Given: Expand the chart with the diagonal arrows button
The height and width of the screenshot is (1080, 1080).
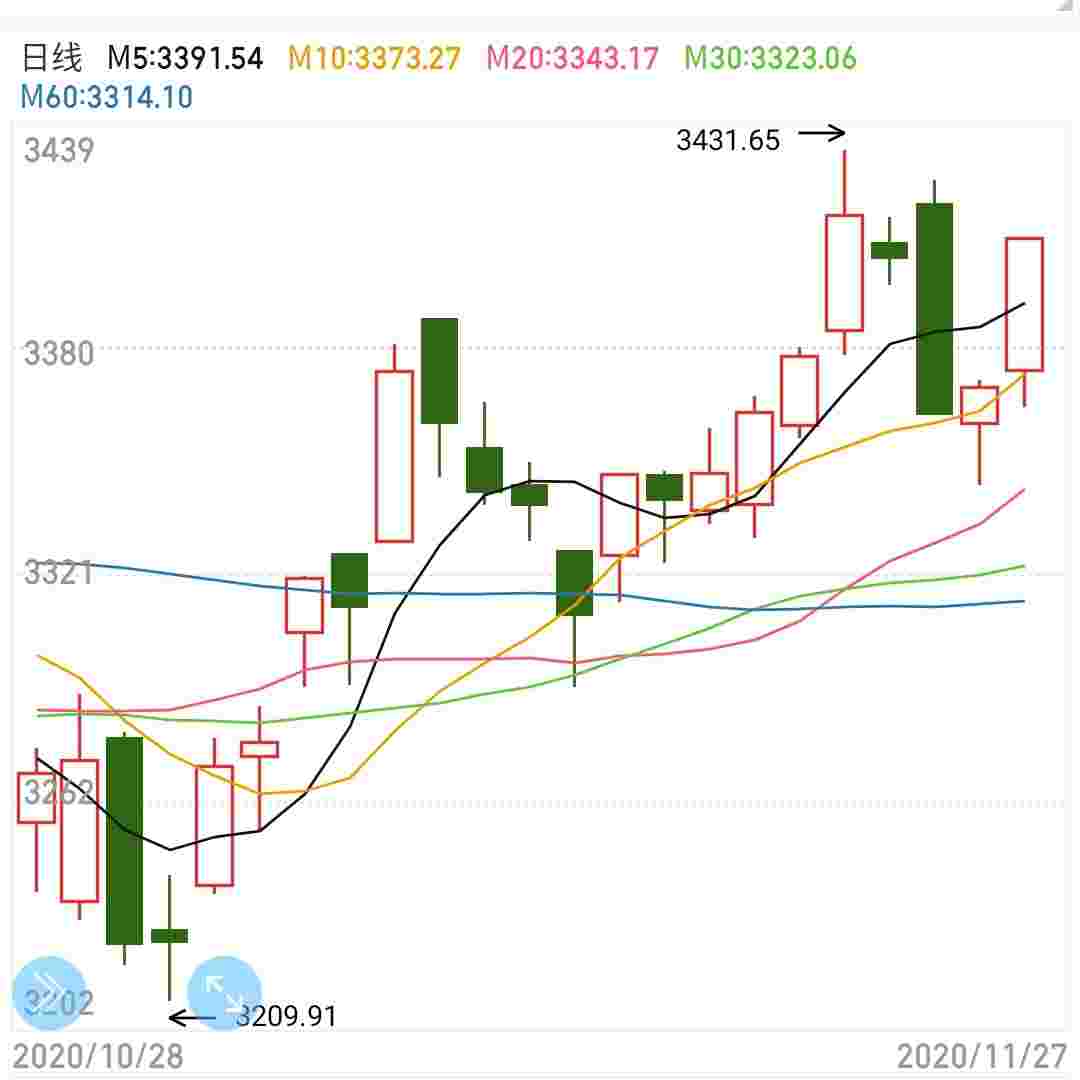Looking at the screenshot, I should pyautogui.click(x=224, y=993).
